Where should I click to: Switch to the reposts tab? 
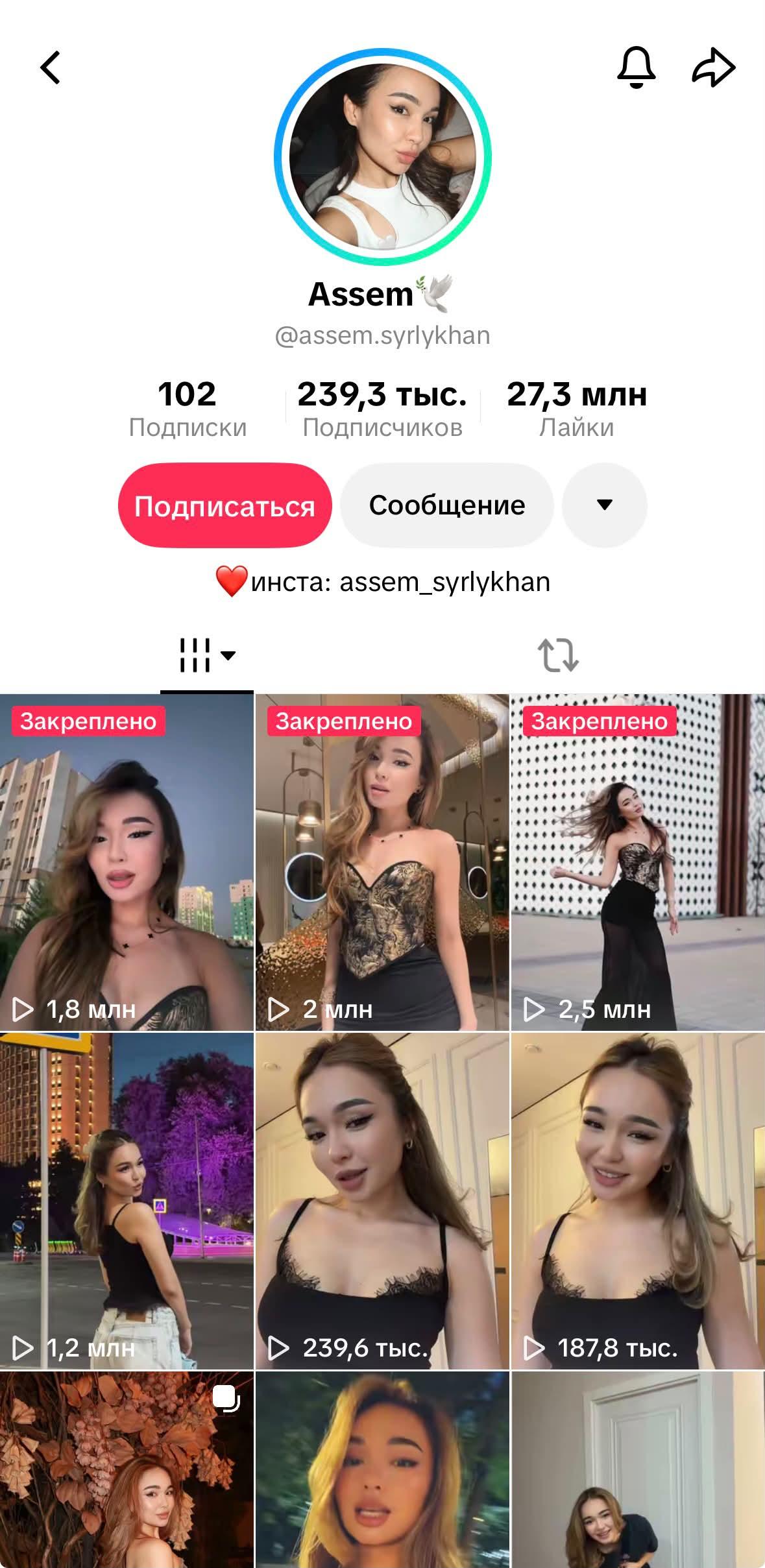[558, 655]
